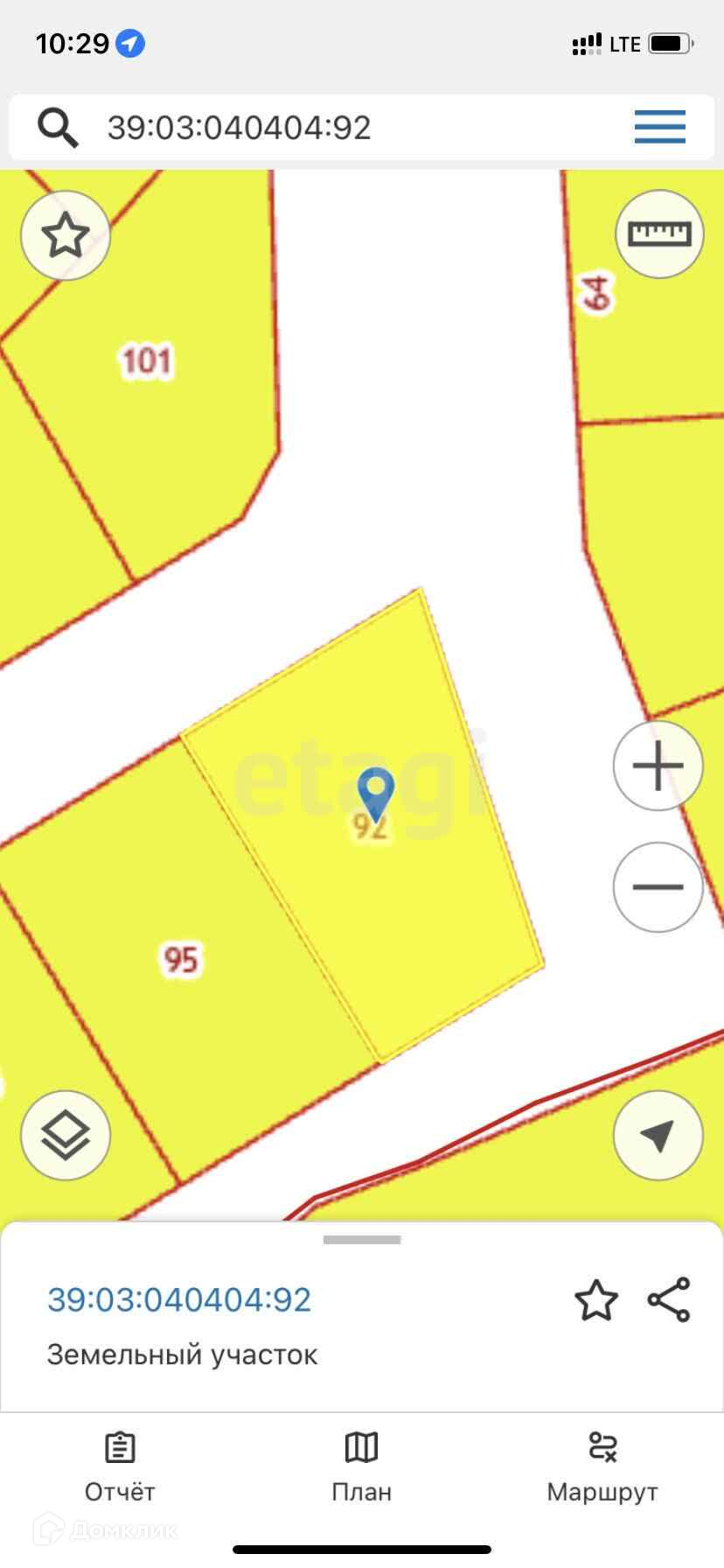The image size is (724, 1568).
Task: Open the План plan option
Action: coord(361,1467)
